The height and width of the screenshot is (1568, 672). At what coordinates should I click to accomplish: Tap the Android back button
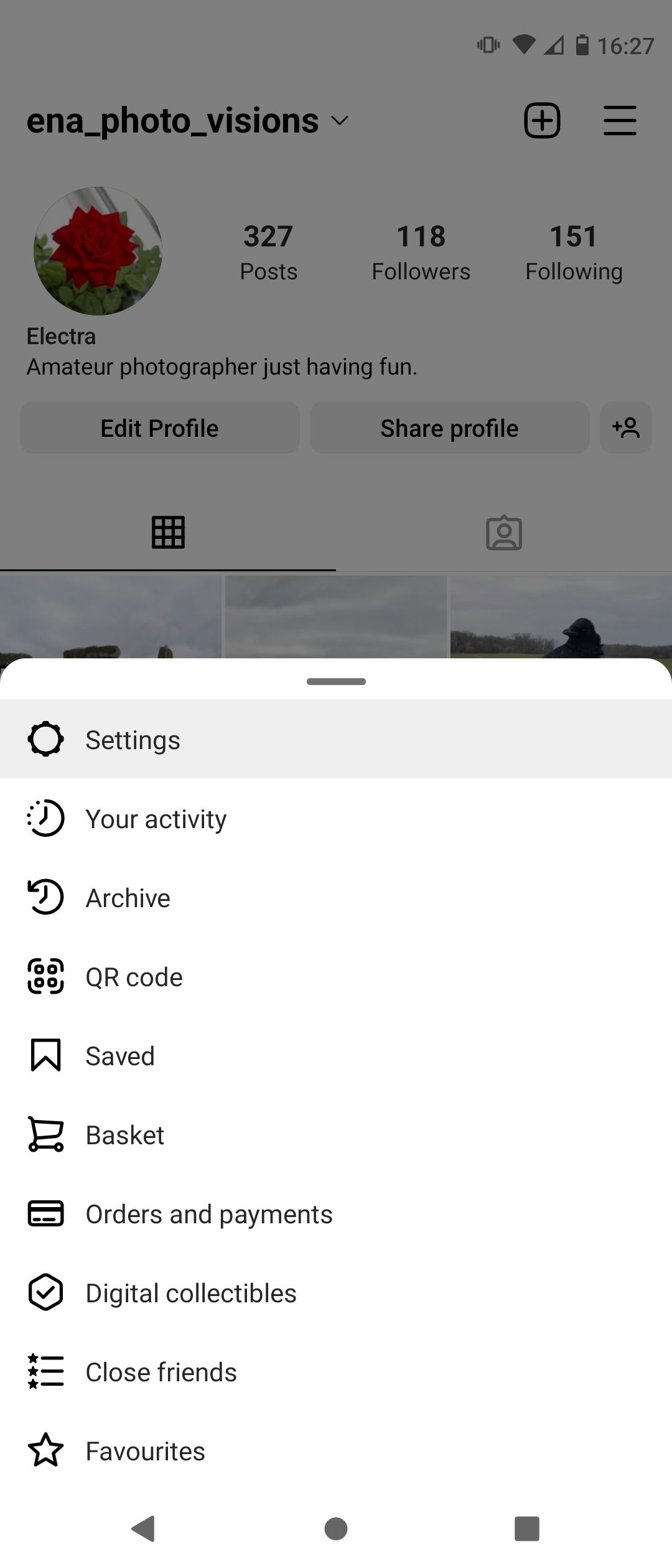pyautogui.click(x=144, y=1528)
